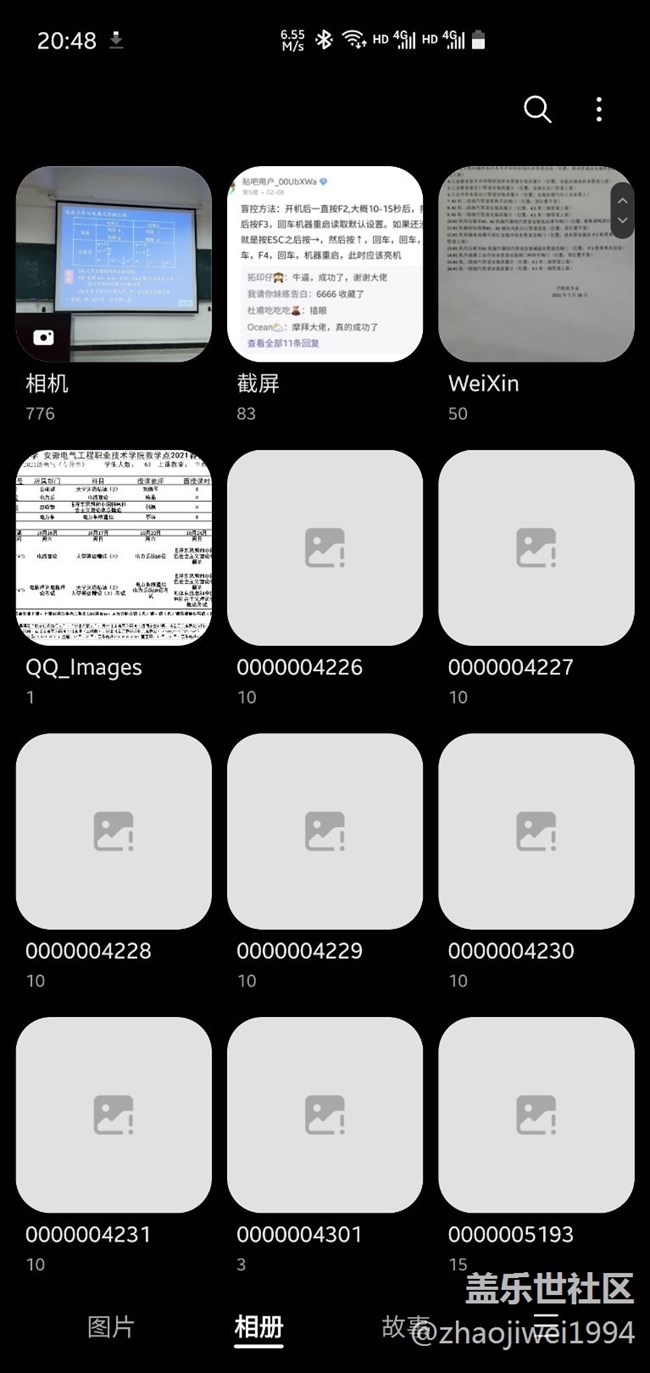Open the WeiXin album
This screenshot has width=650, height=1373.
pyautogui.click(x=536, y=264)
